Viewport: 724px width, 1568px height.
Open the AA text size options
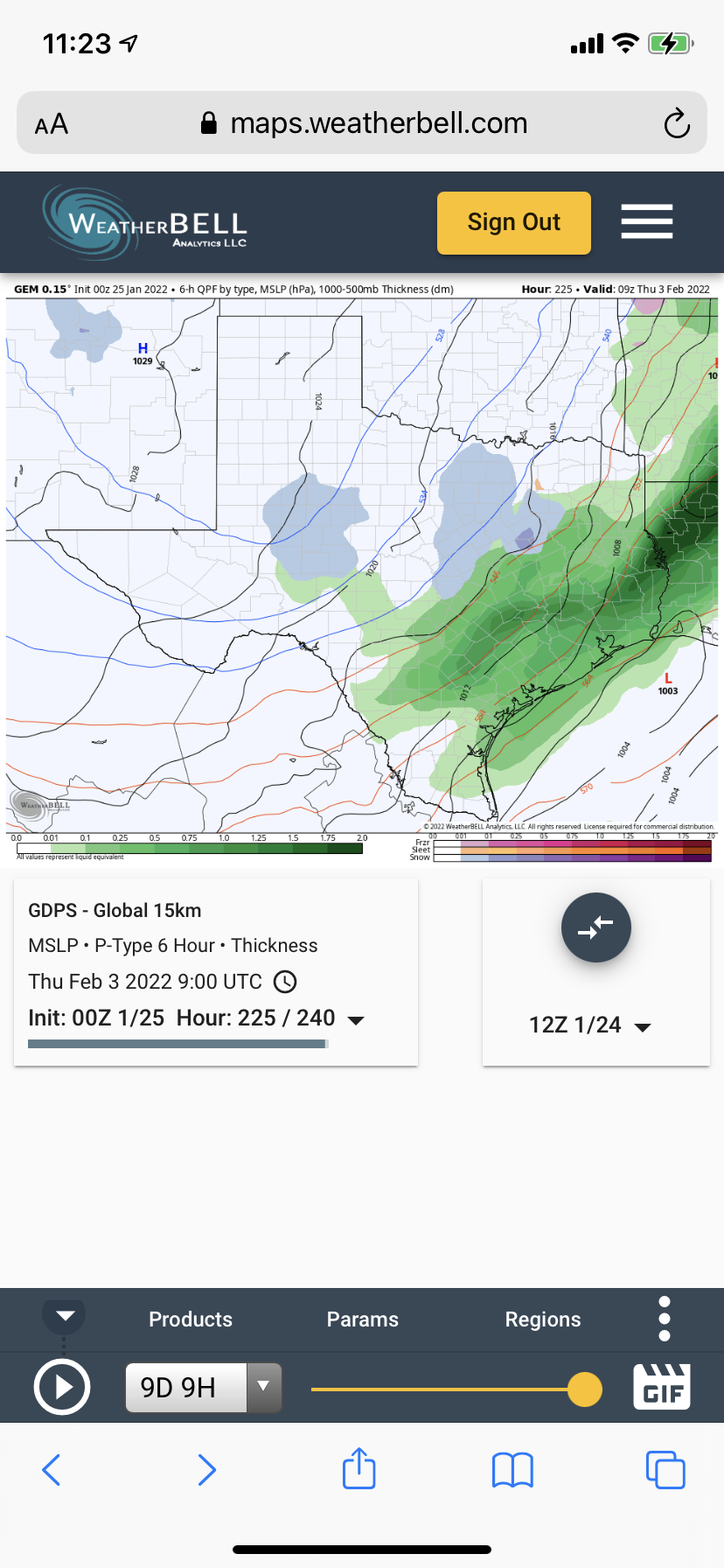pos(52,124)
